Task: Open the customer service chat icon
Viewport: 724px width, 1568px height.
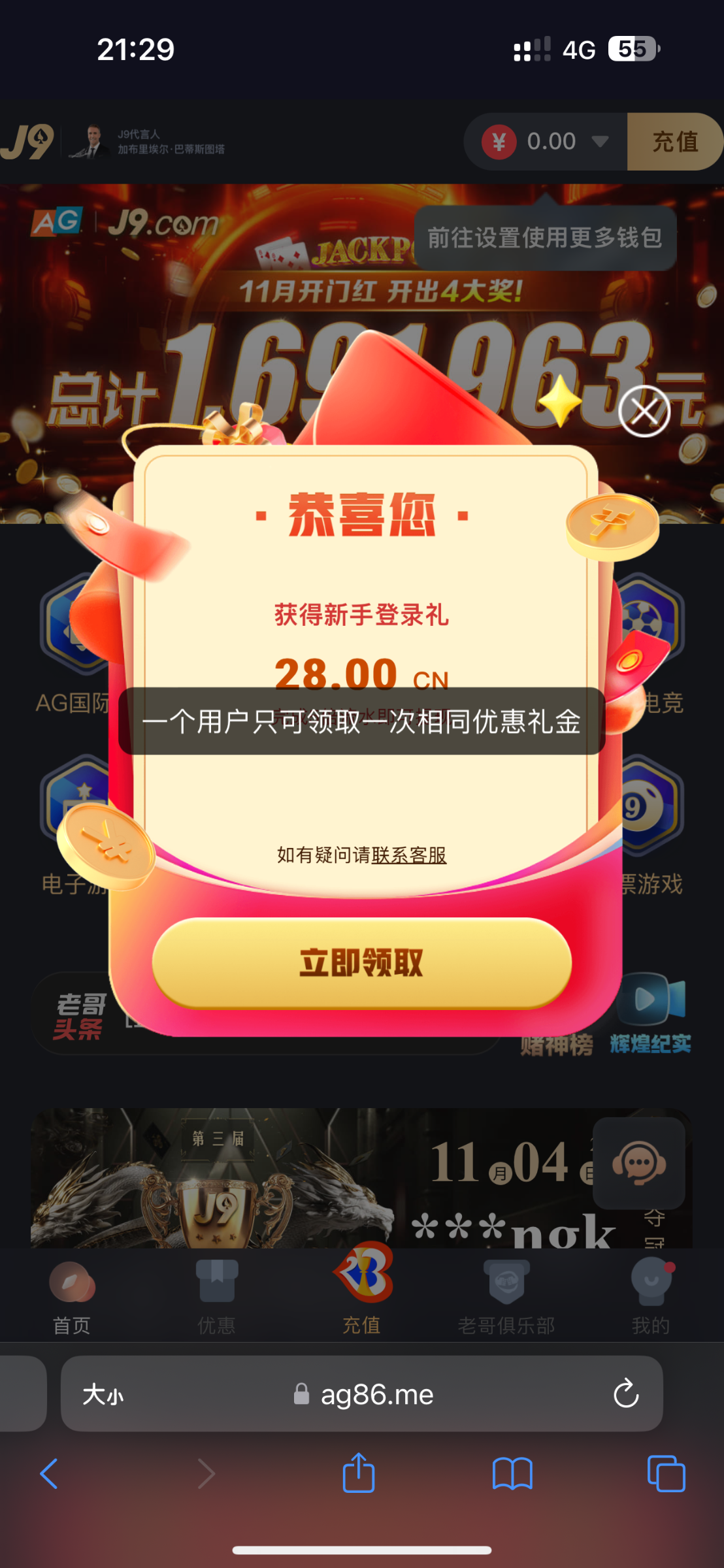Action: pos(638,1163)
